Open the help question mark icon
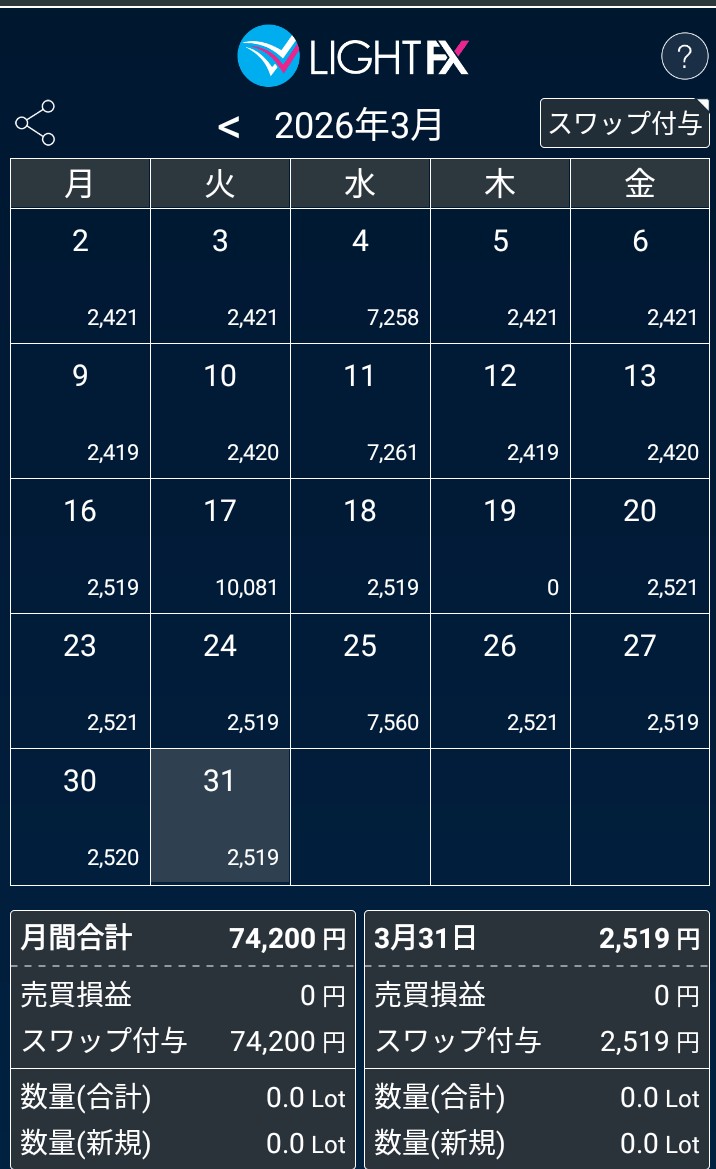Image resolution: width=716 pixels, height=1169 pixels. coord(684,57)
